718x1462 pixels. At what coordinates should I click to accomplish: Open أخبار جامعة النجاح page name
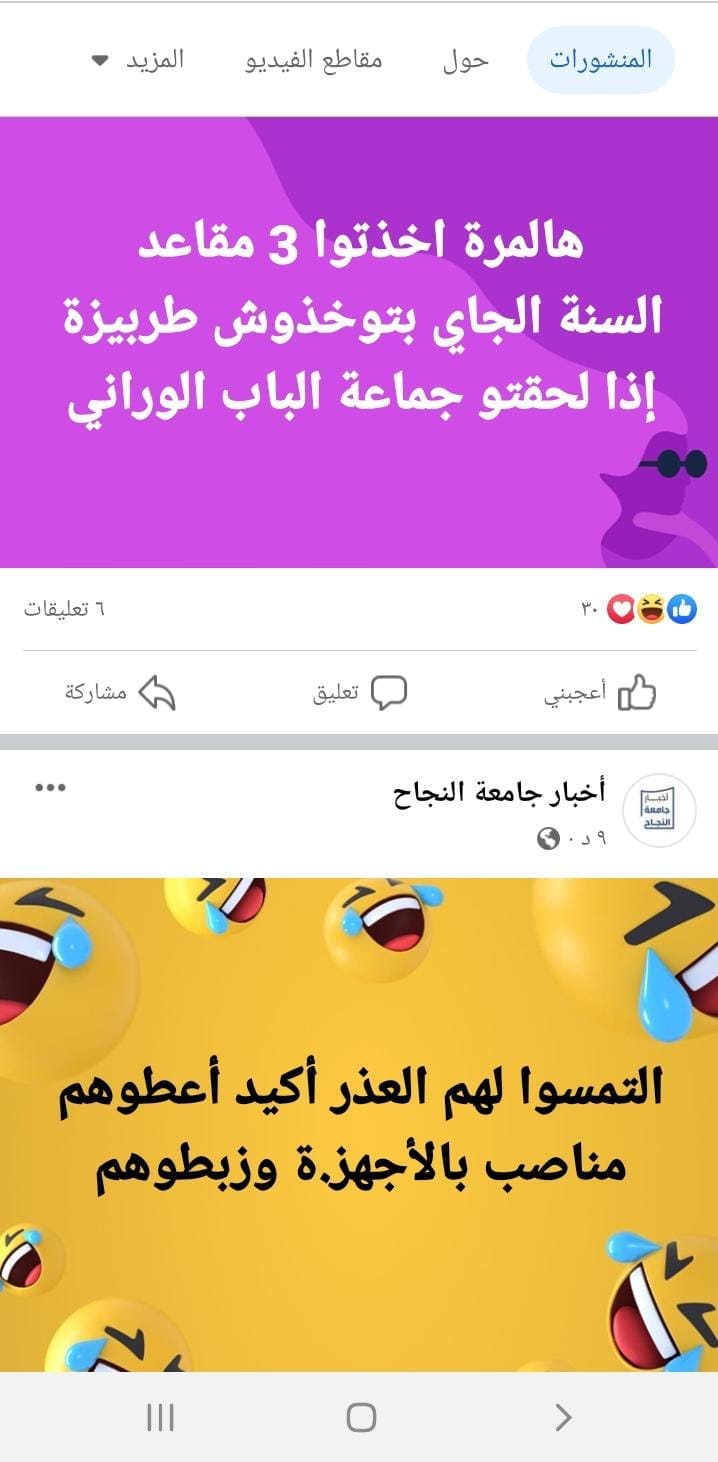pyautogui.click(x=499, y=793)
